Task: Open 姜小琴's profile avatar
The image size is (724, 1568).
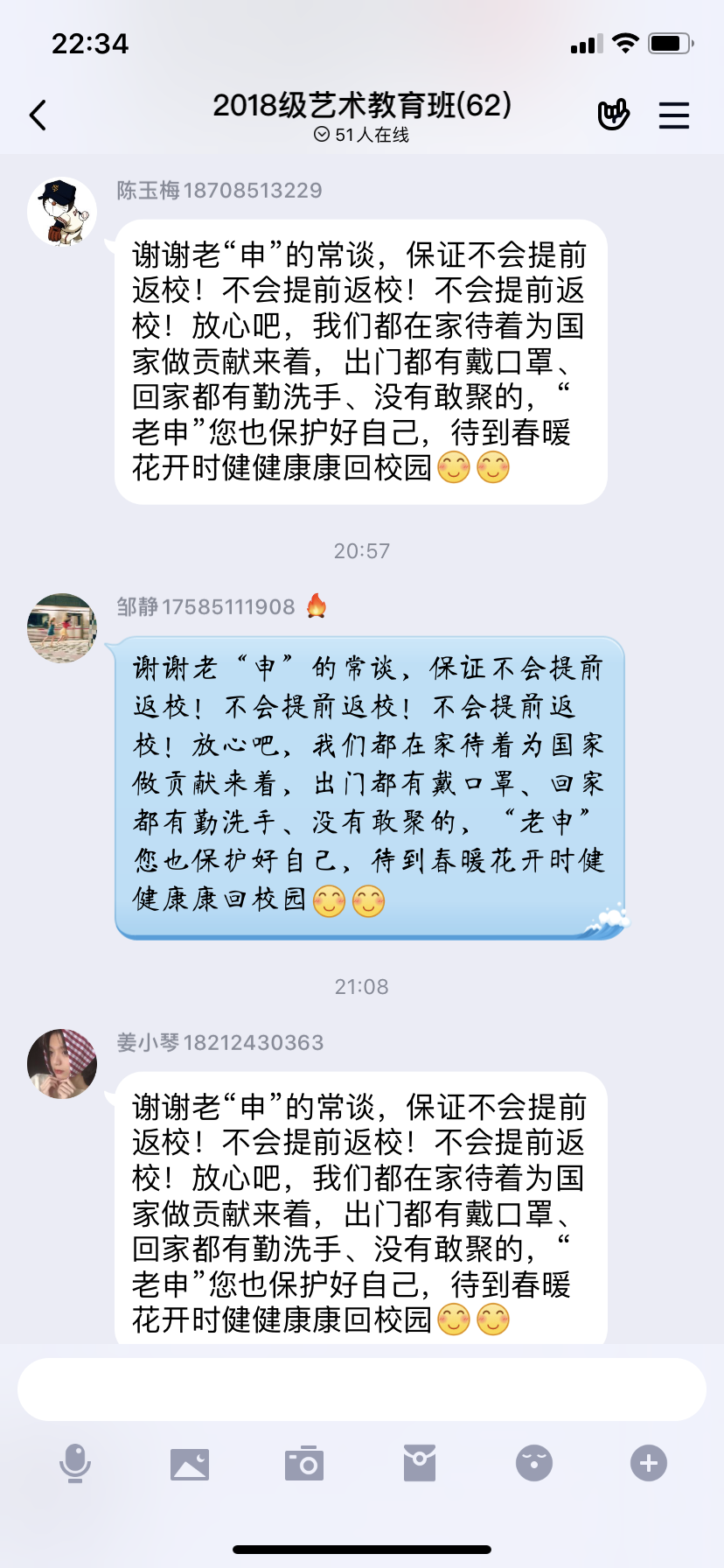Action: 62,1063
